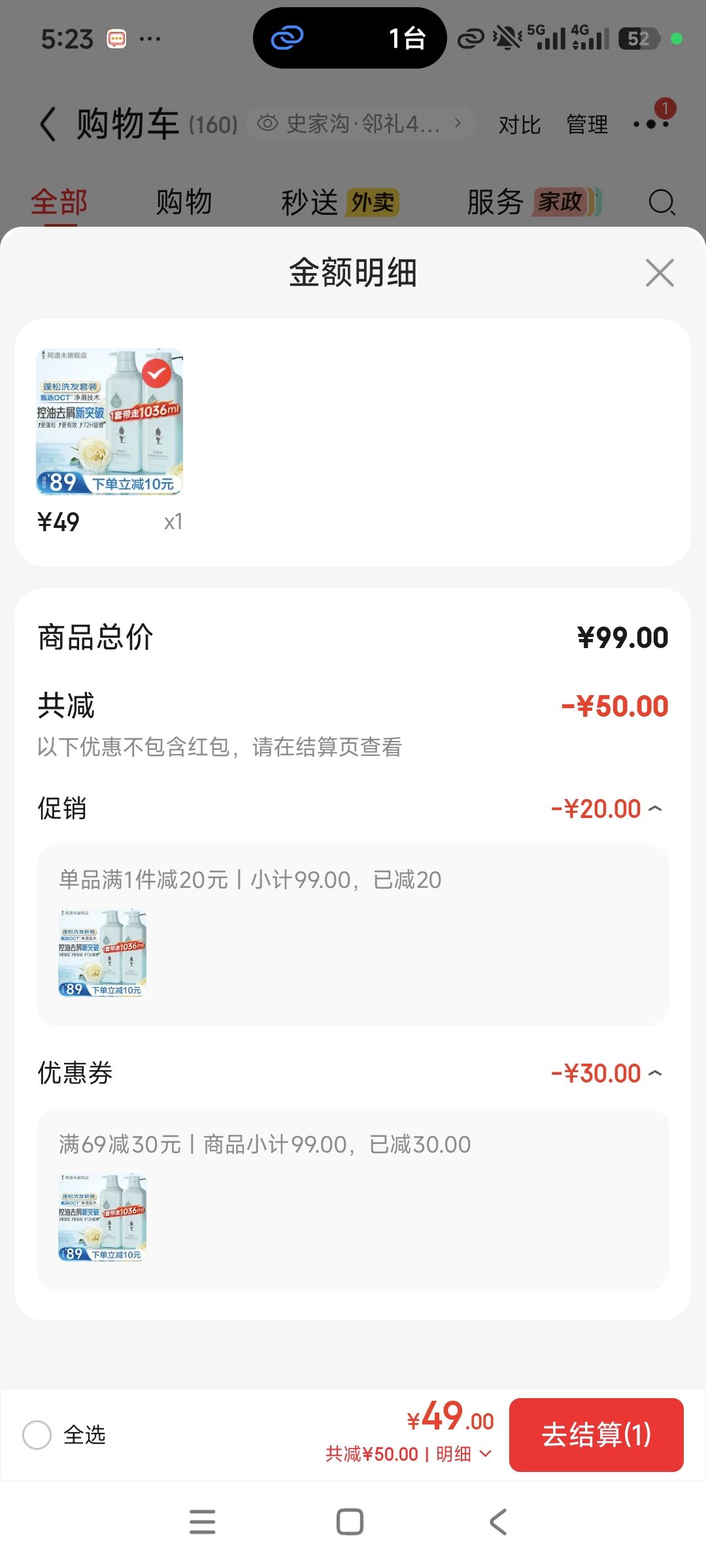706x1568 pixels.
Task: Go to the system home screen
Action: pyautogui.click(x=350, y=1522)
